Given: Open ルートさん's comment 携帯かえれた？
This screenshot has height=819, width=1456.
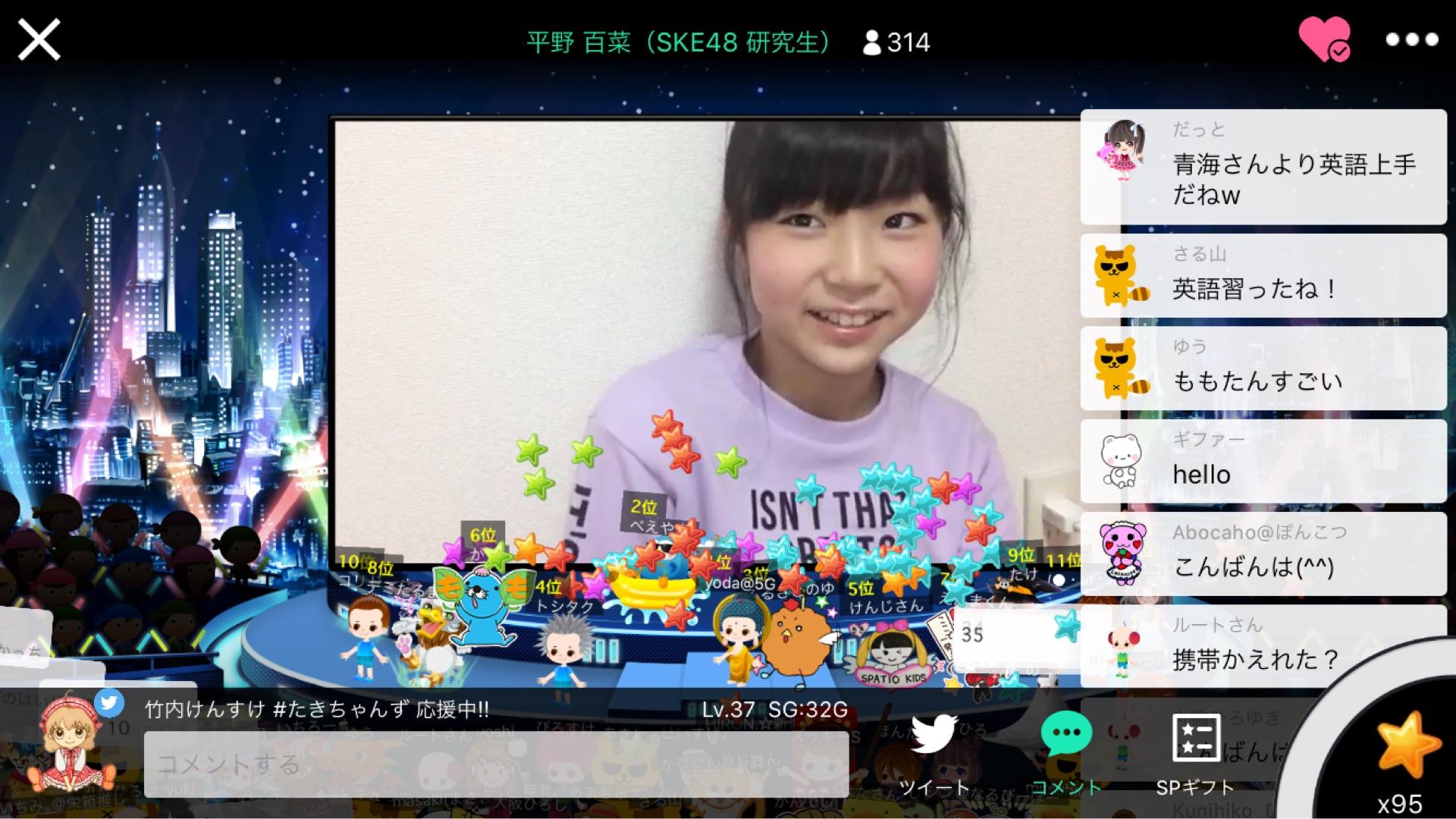Looking at the screenshot, I should (x=1263, y=646).
